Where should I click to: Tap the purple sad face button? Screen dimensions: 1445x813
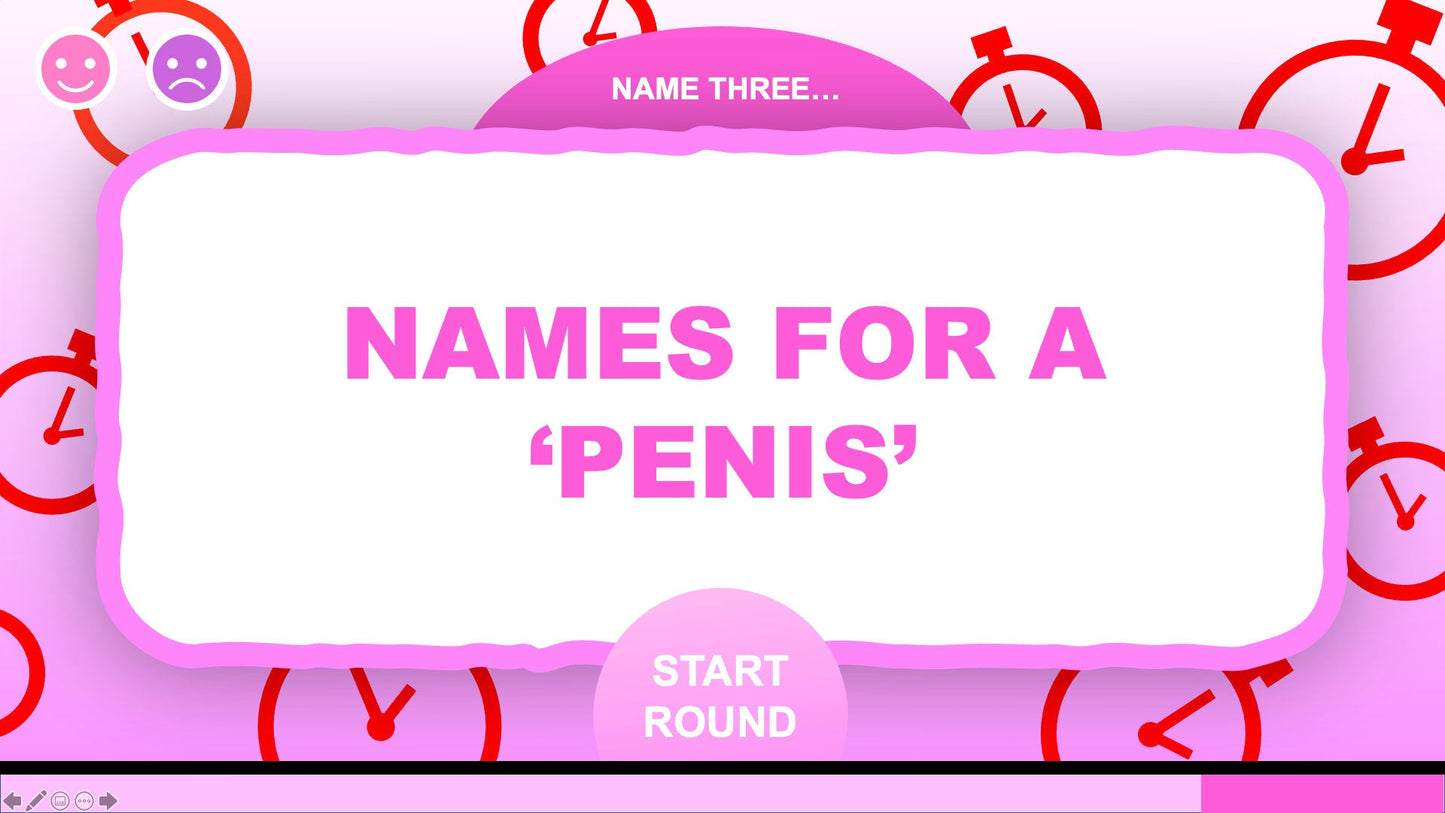(x=186, y=68)
